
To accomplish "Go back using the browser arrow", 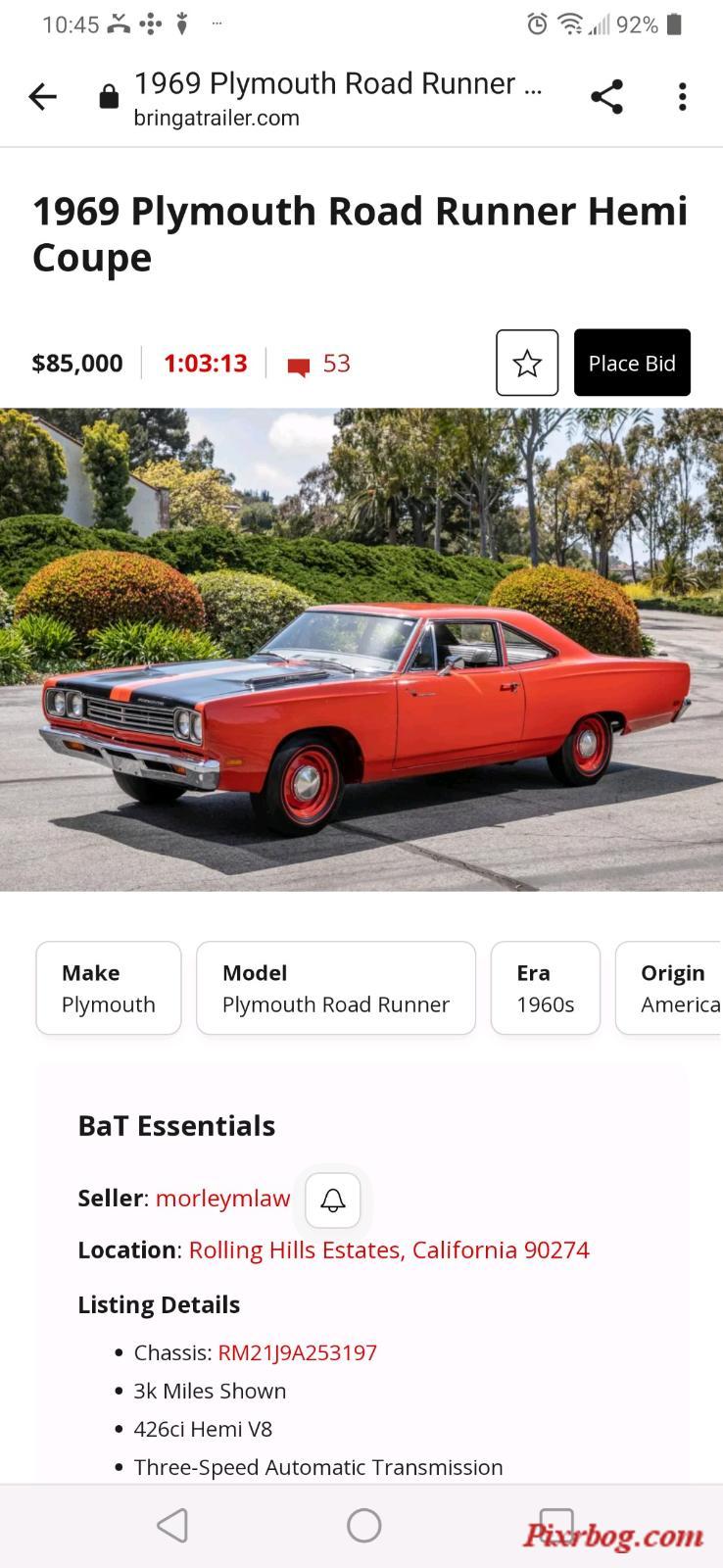I will point(43,97).
